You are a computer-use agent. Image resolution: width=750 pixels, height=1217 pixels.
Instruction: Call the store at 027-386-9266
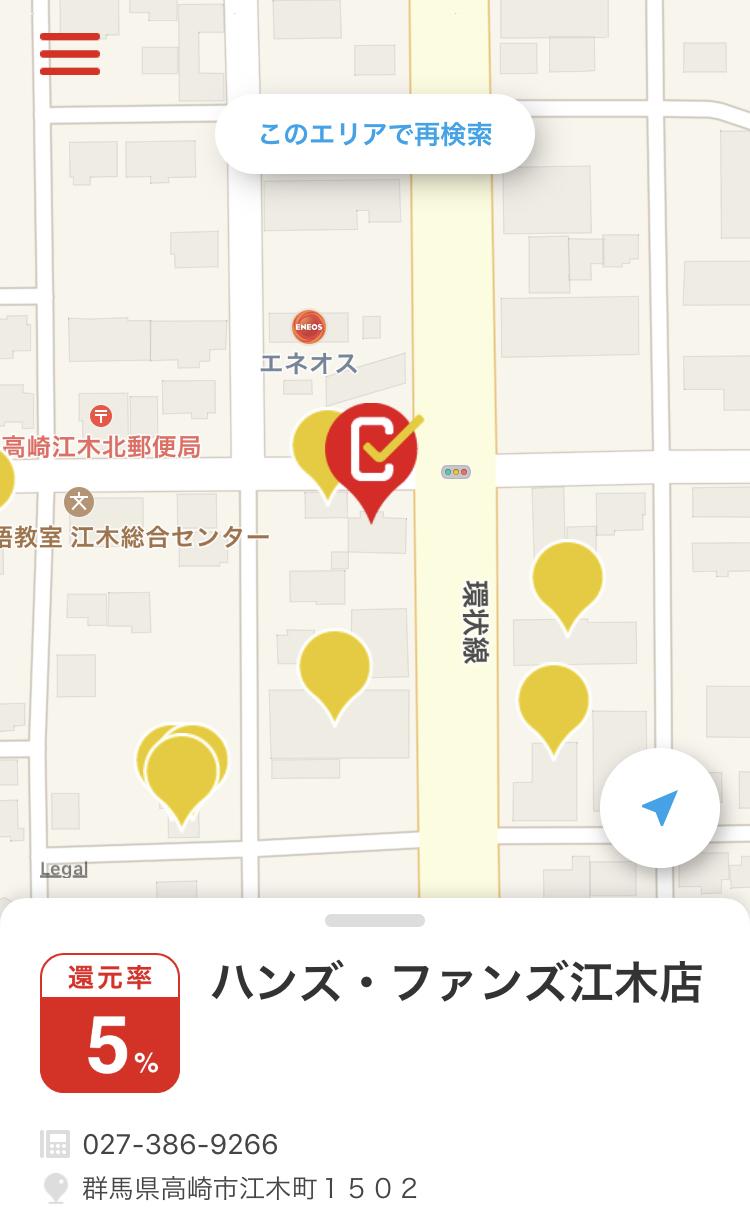180,1144
